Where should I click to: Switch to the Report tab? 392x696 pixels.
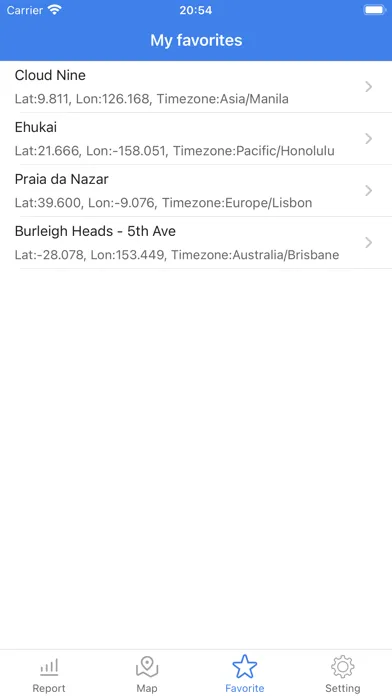click(49, 674)
